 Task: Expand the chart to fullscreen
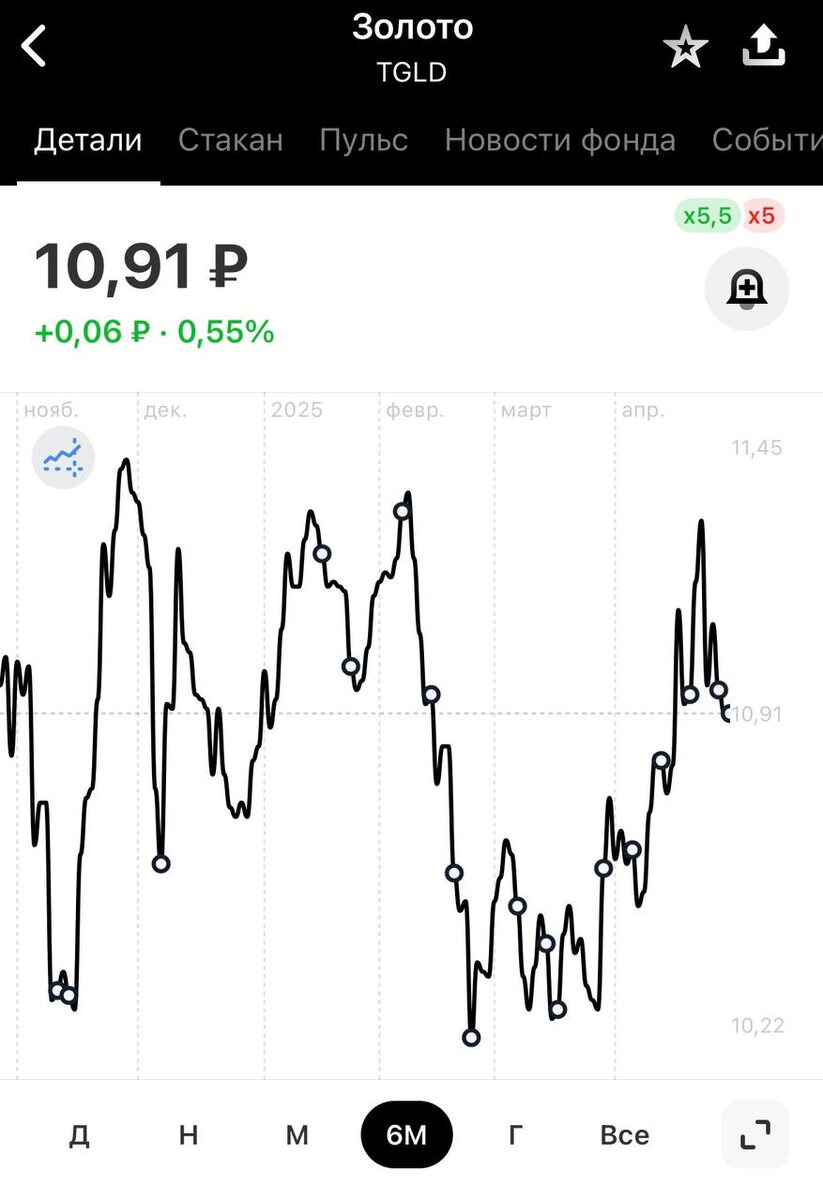755,1135
